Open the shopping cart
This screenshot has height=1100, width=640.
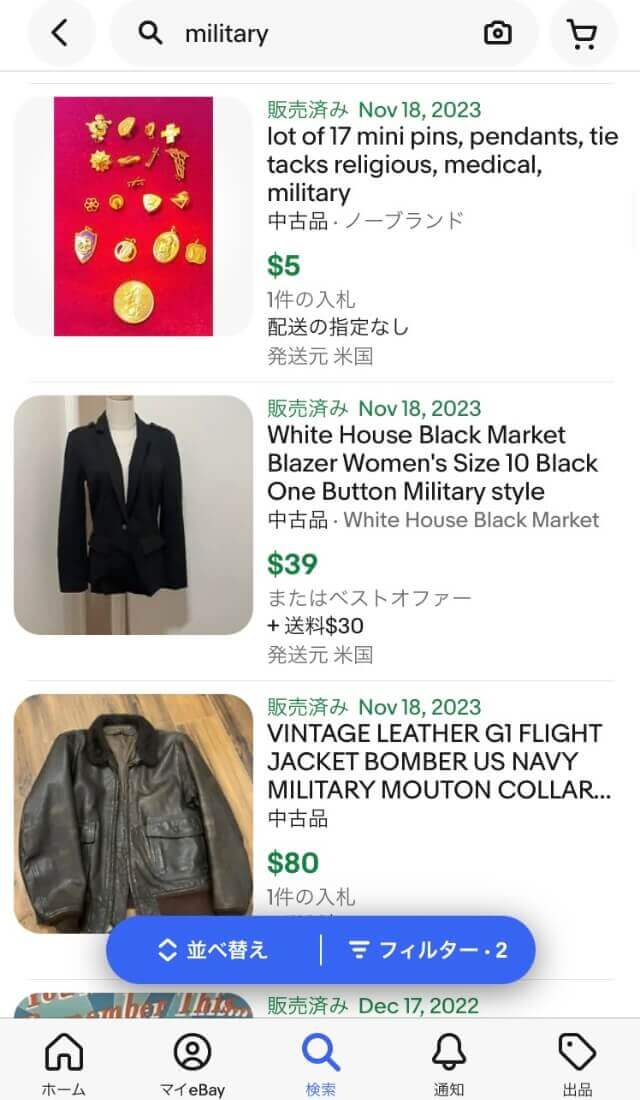[x=582, y=34]
